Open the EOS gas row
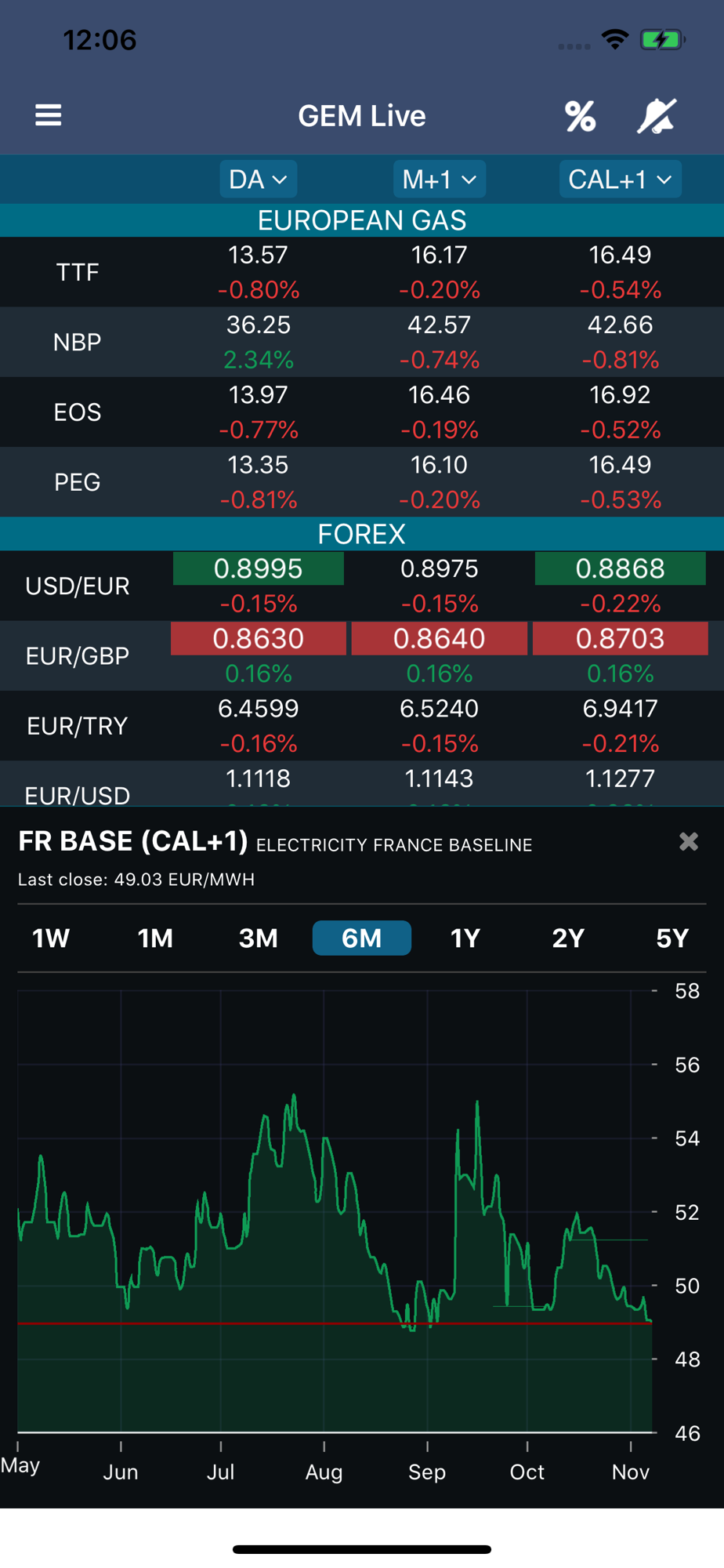This screenshot has width=724, height=1568. click(x=362, y=412)
